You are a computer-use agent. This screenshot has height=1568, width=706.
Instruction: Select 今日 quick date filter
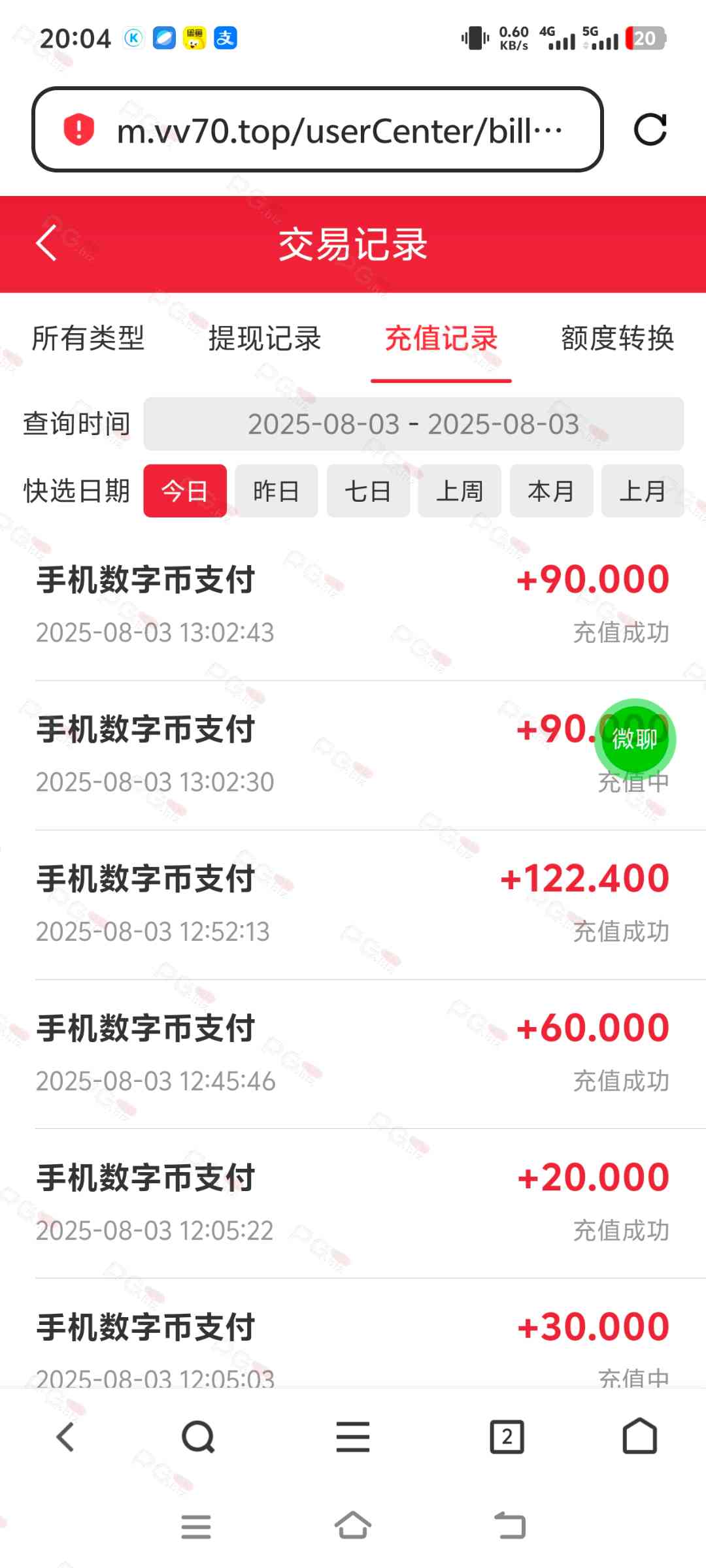pos(185,491)
